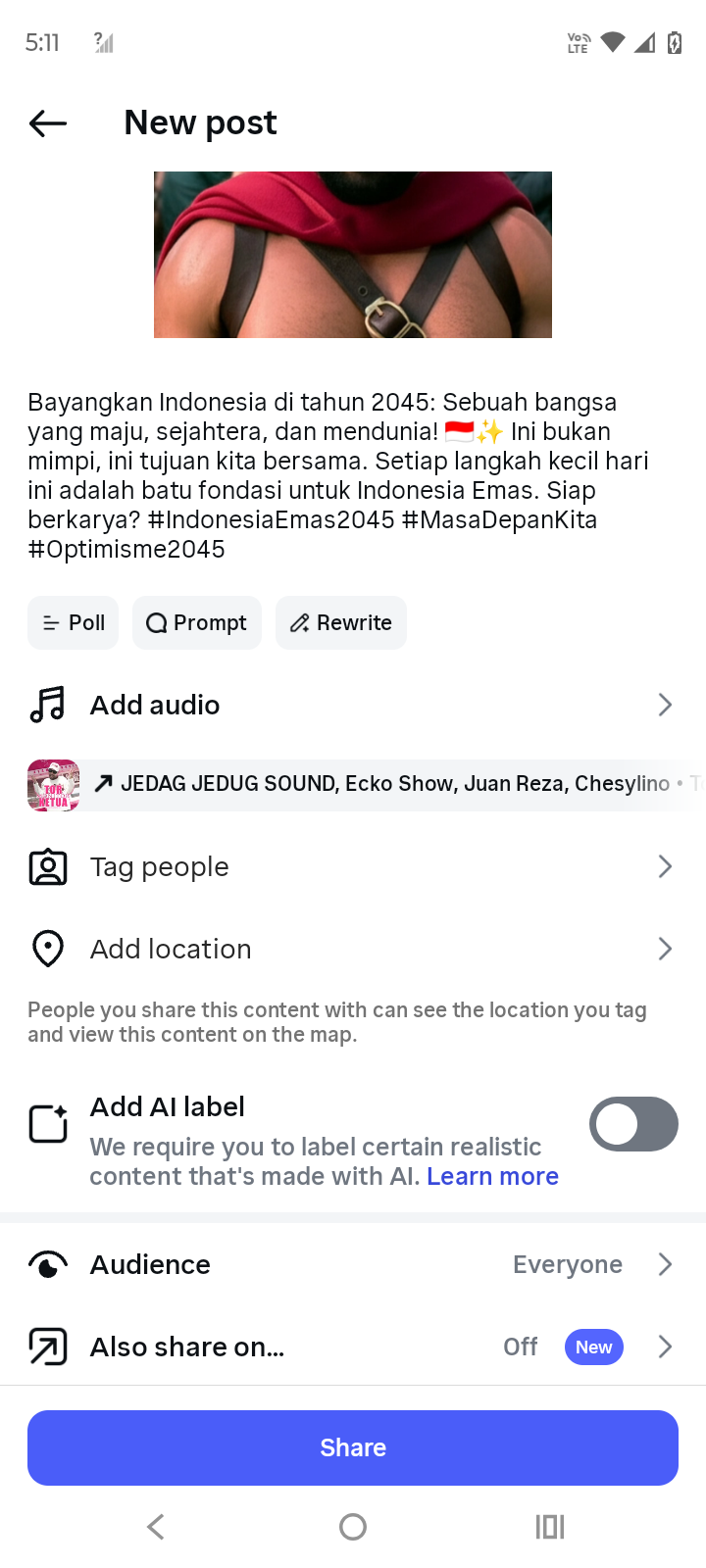Add a Poll to the post
This screenshot has height=1568, width=706.
pyautogui.click(x=74, y=623)
